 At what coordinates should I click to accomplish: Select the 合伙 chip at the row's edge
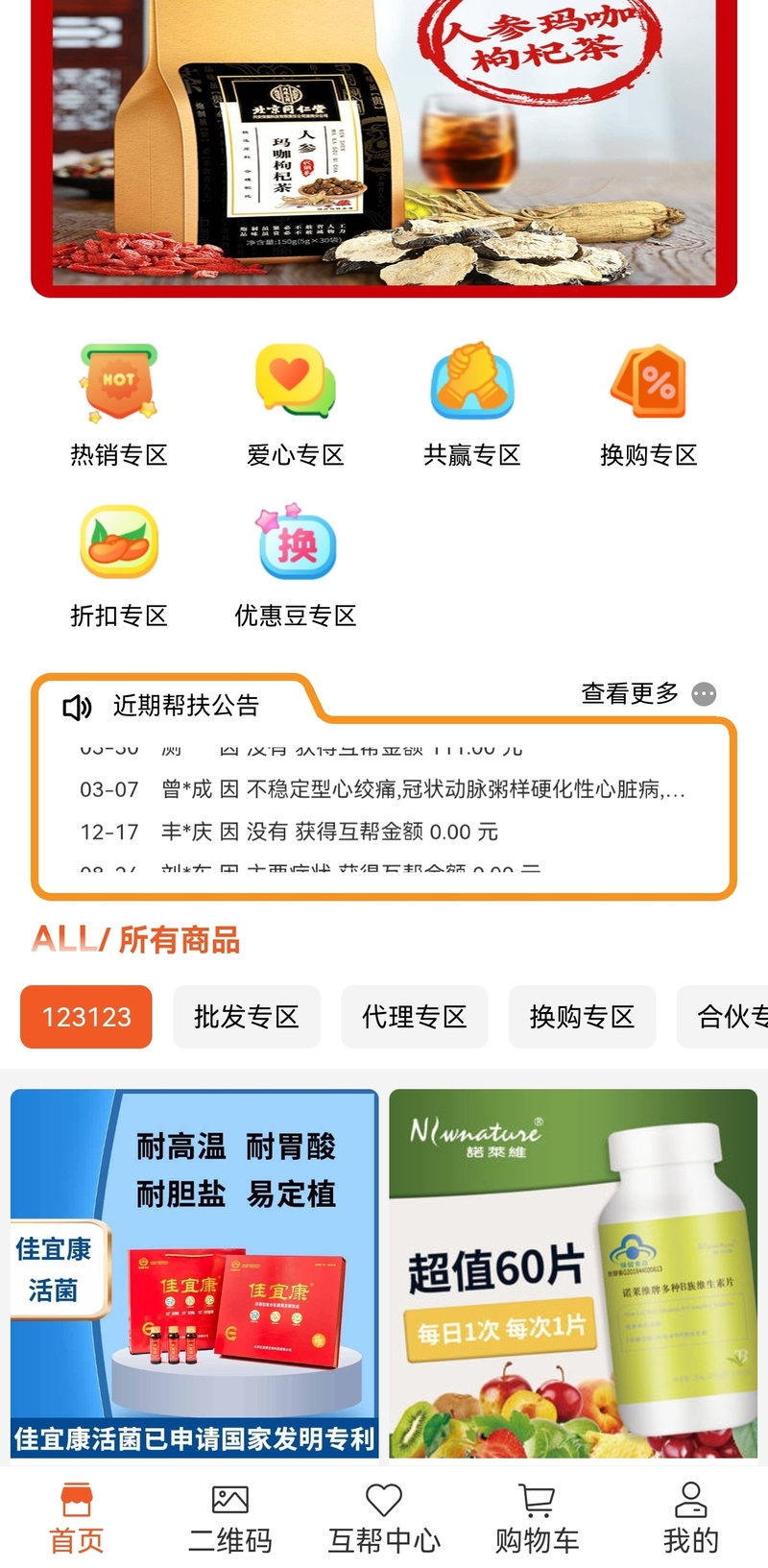pos(723,1017)
